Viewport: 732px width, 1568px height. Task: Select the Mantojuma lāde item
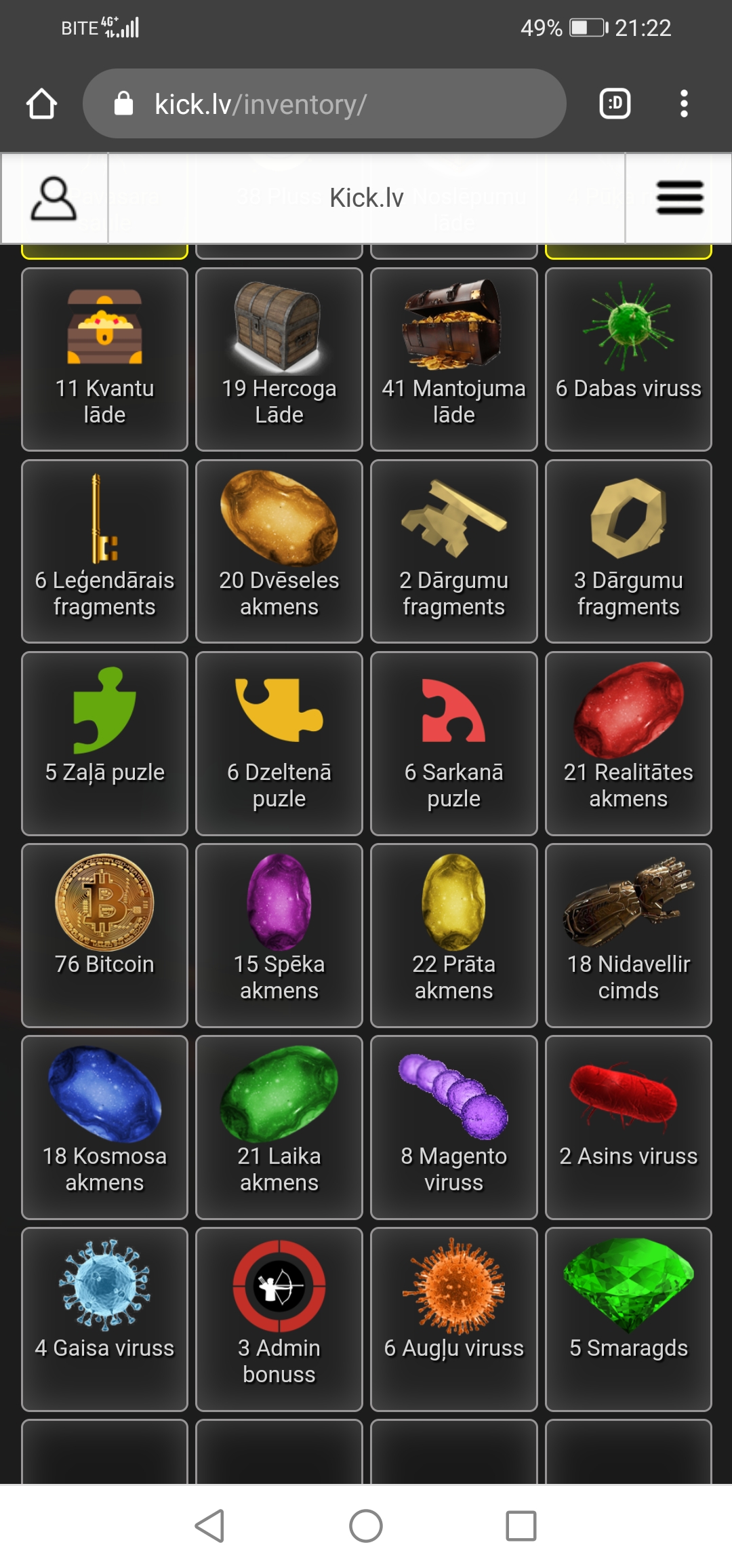click(x=453, y=359)
